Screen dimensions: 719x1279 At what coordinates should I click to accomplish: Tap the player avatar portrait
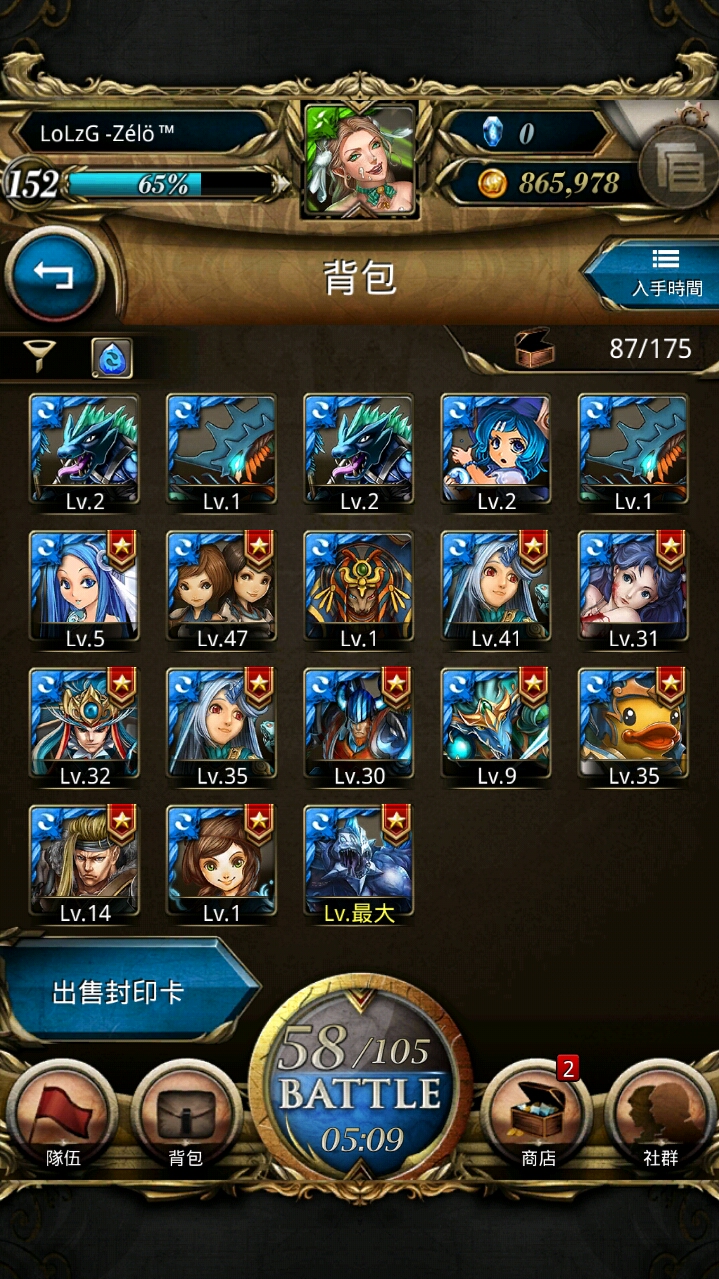click(x=360, y=160)
